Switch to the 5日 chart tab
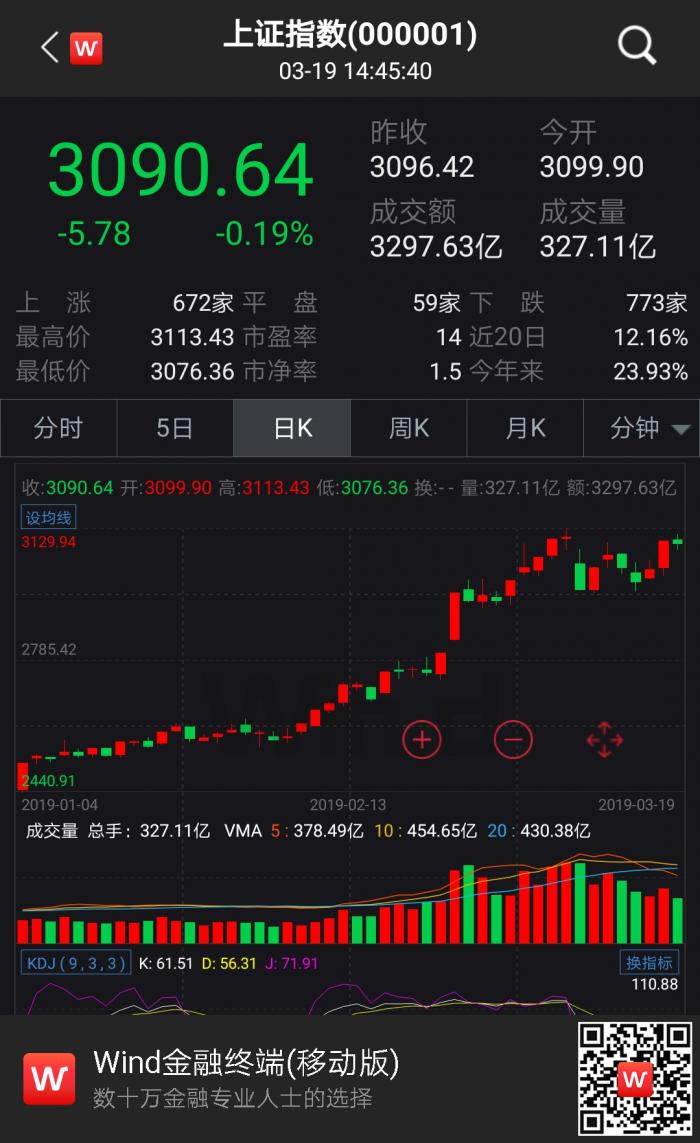700x1143 pixels. coord(175,429)
